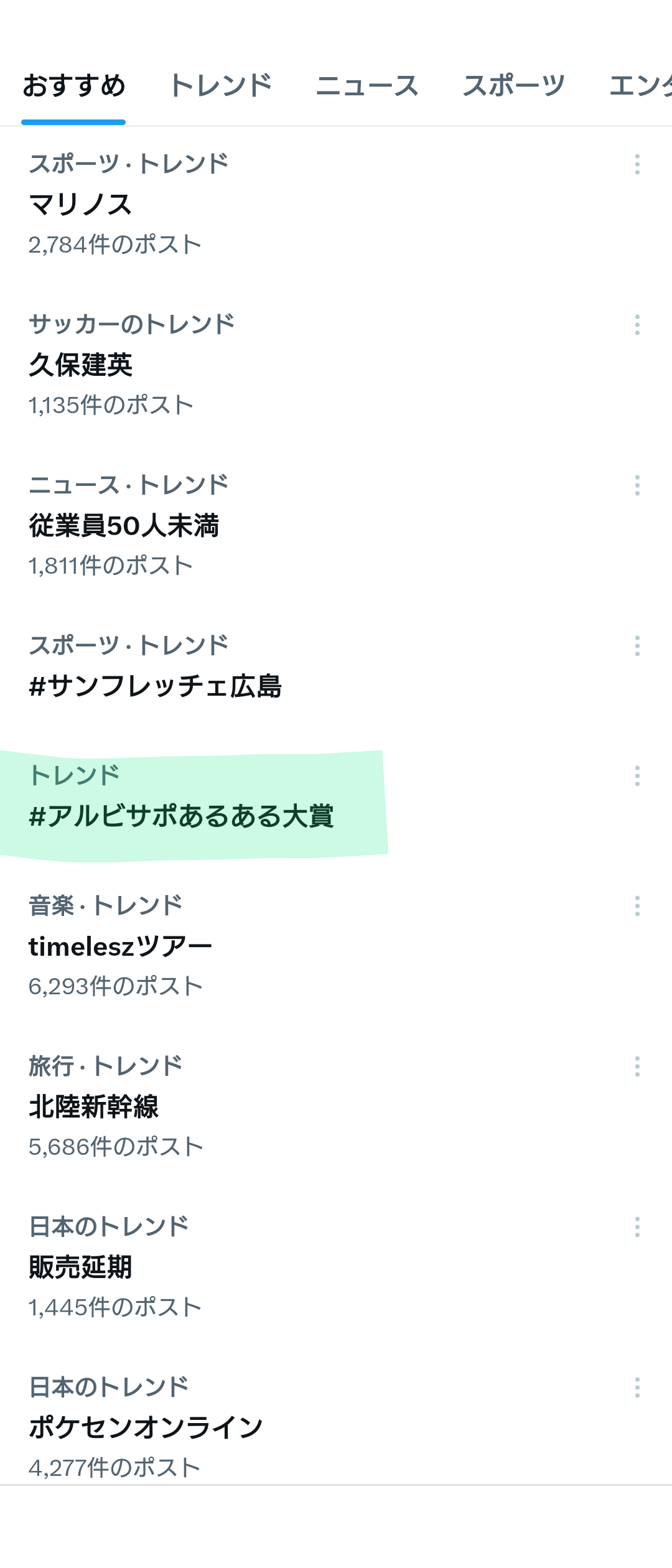
Task: Open the timeleszツアー trend
Action: point(121,946)
